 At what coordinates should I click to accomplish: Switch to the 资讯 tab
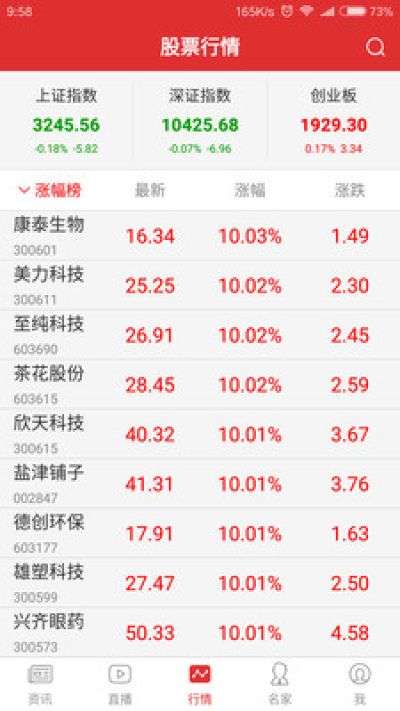(x=40, y=684)
